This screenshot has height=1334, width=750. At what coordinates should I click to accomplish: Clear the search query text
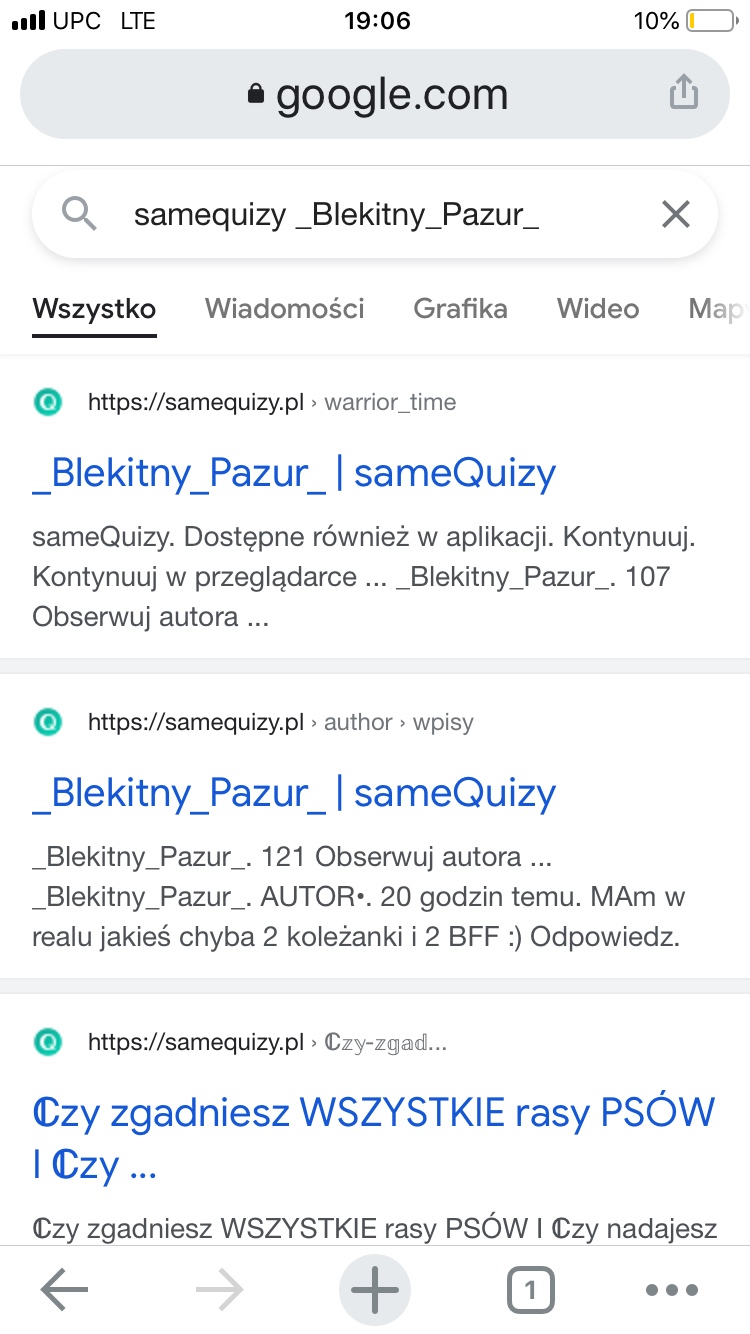[676, 214]
